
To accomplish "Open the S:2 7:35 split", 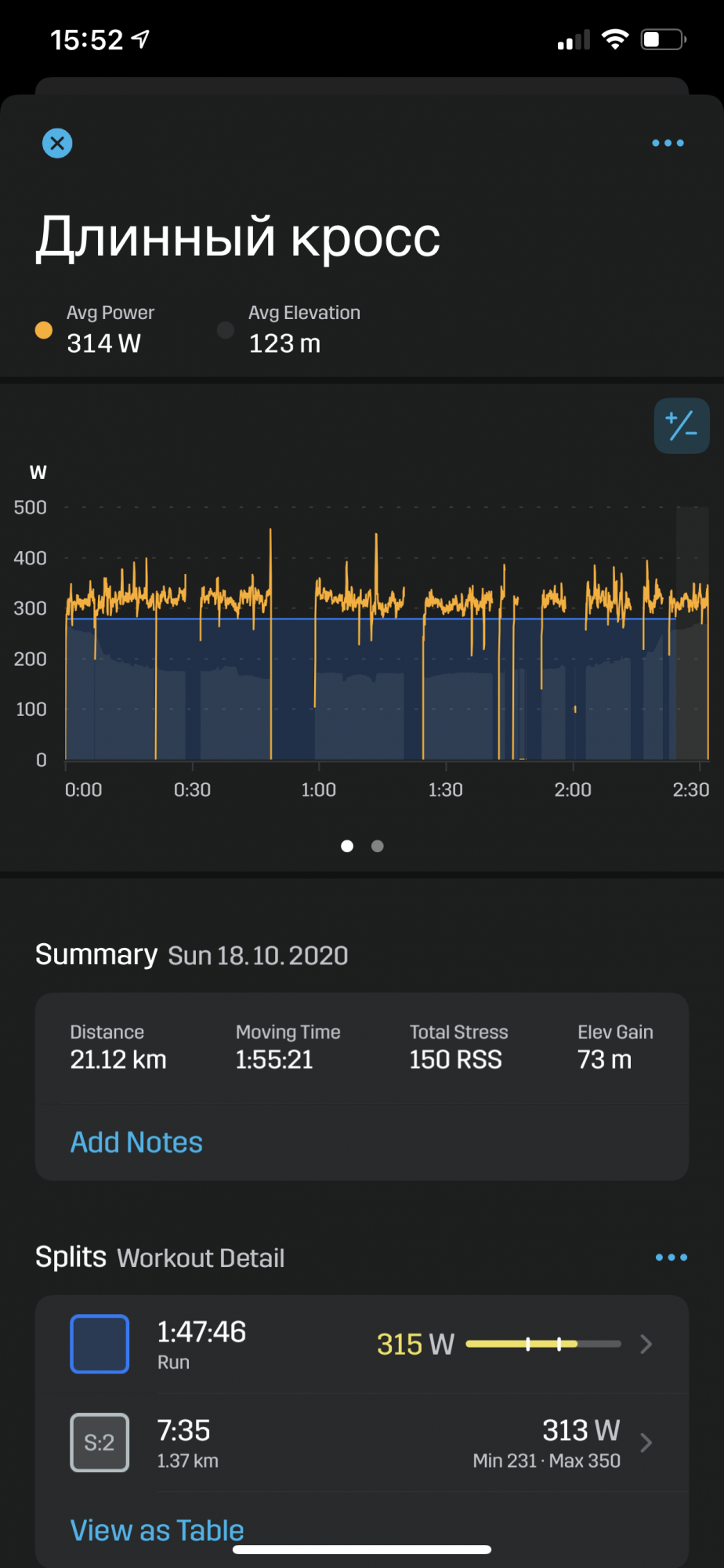I will [362, 1443].
